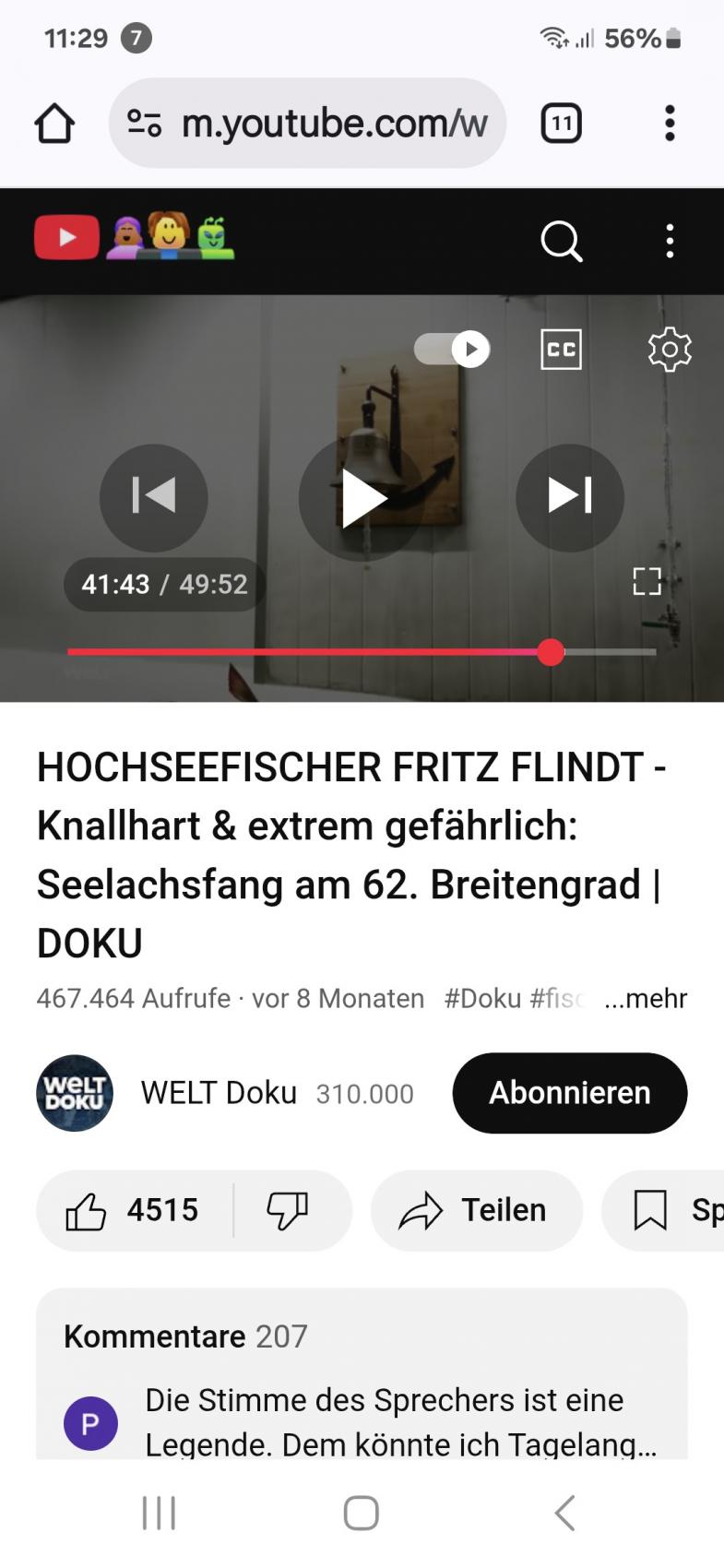Open the browser home page
The height and width of the screenshot is (1568, 724).
click(x=54, y=124)
